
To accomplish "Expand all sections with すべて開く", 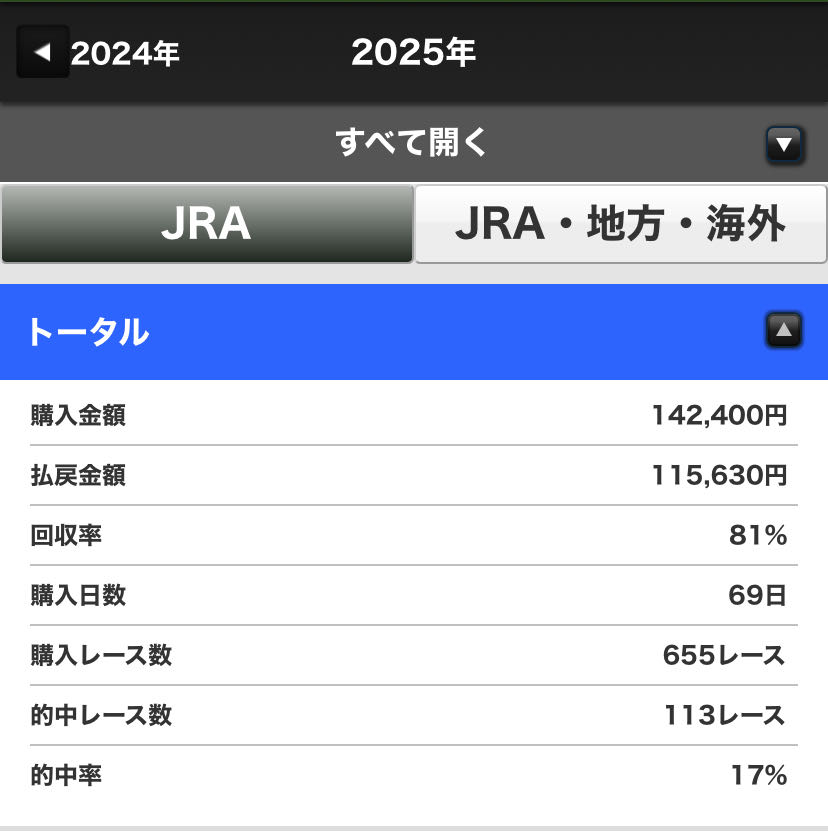I will pos(413,144).
